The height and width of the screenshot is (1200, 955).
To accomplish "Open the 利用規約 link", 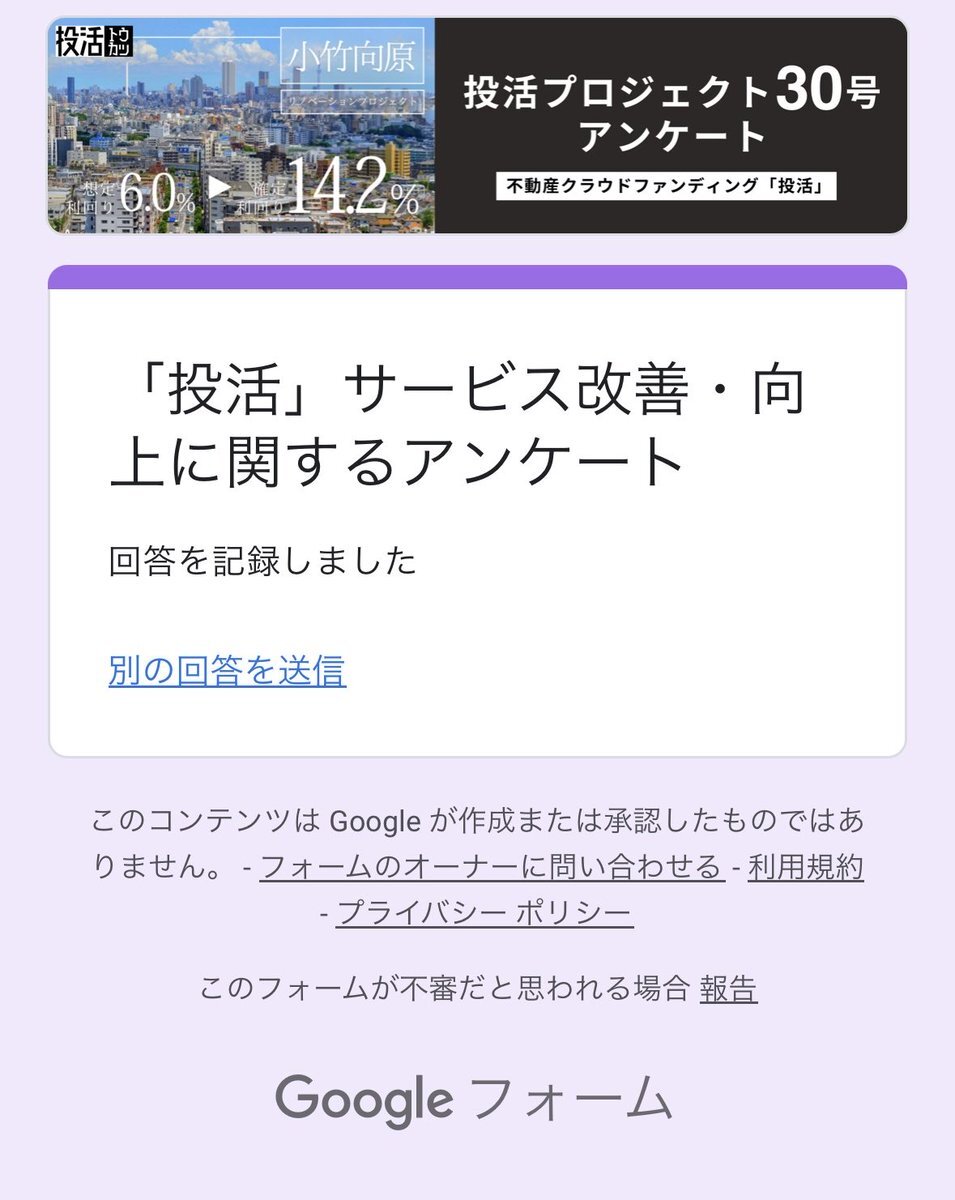I will pos(806,867).
